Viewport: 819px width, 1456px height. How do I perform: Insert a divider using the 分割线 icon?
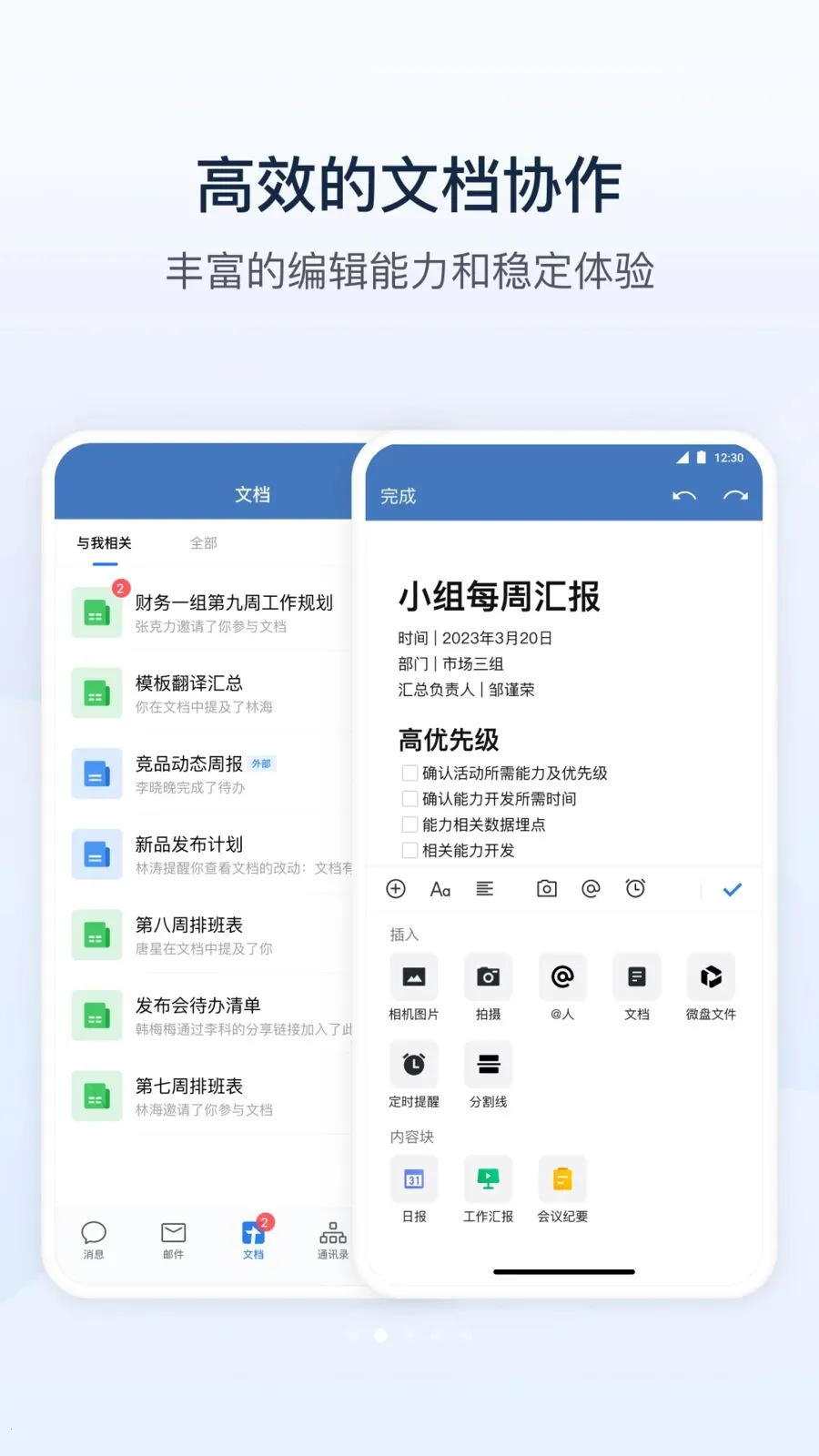488,1065
